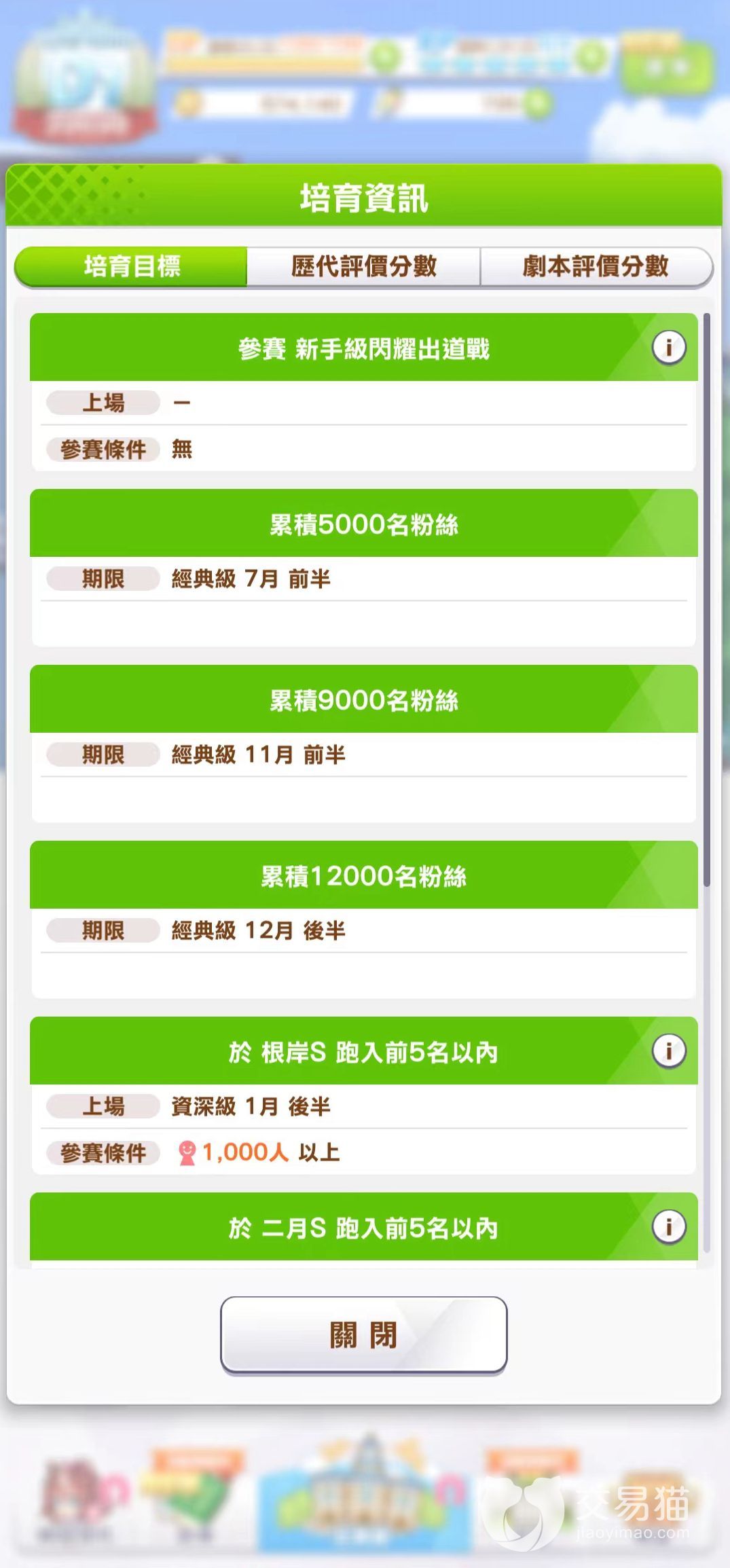Close the 培育資訊 dialog with 關閉
Viewport: 730px width, 1568px height.
coord(363,1334)
